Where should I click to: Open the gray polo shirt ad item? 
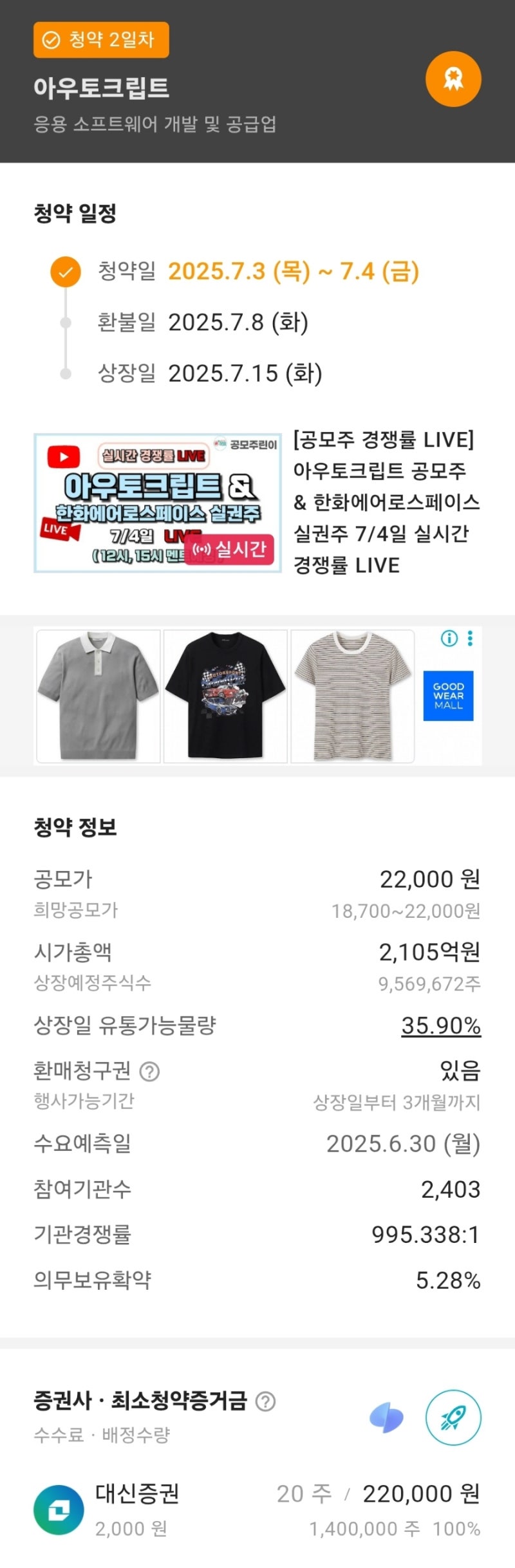(98, 696)
